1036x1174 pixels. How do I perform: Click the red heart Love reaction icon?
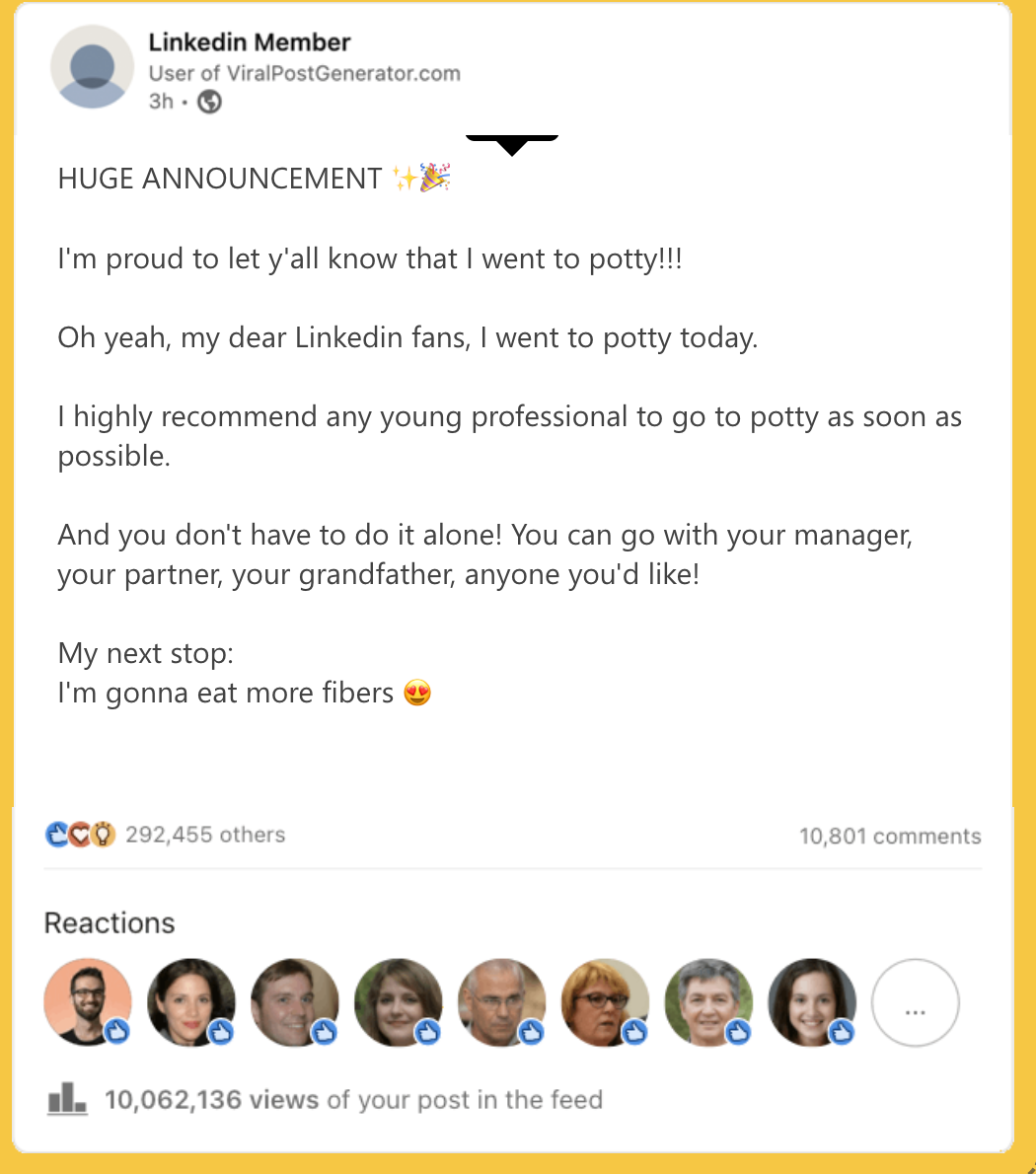pos(79,834)
